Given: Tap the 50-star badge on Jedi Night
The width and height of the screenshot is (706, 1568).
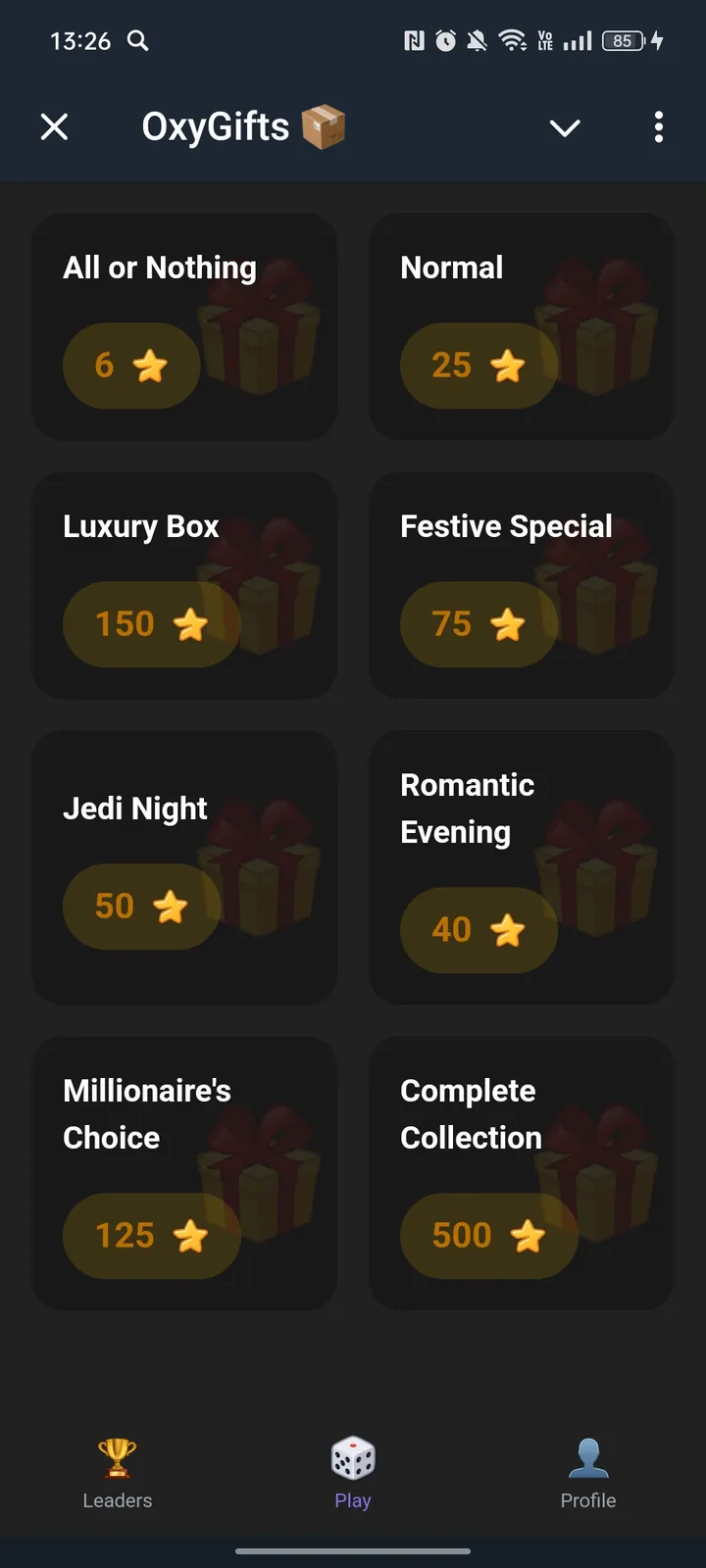Looking at the screenshot, I should (140, 906).
